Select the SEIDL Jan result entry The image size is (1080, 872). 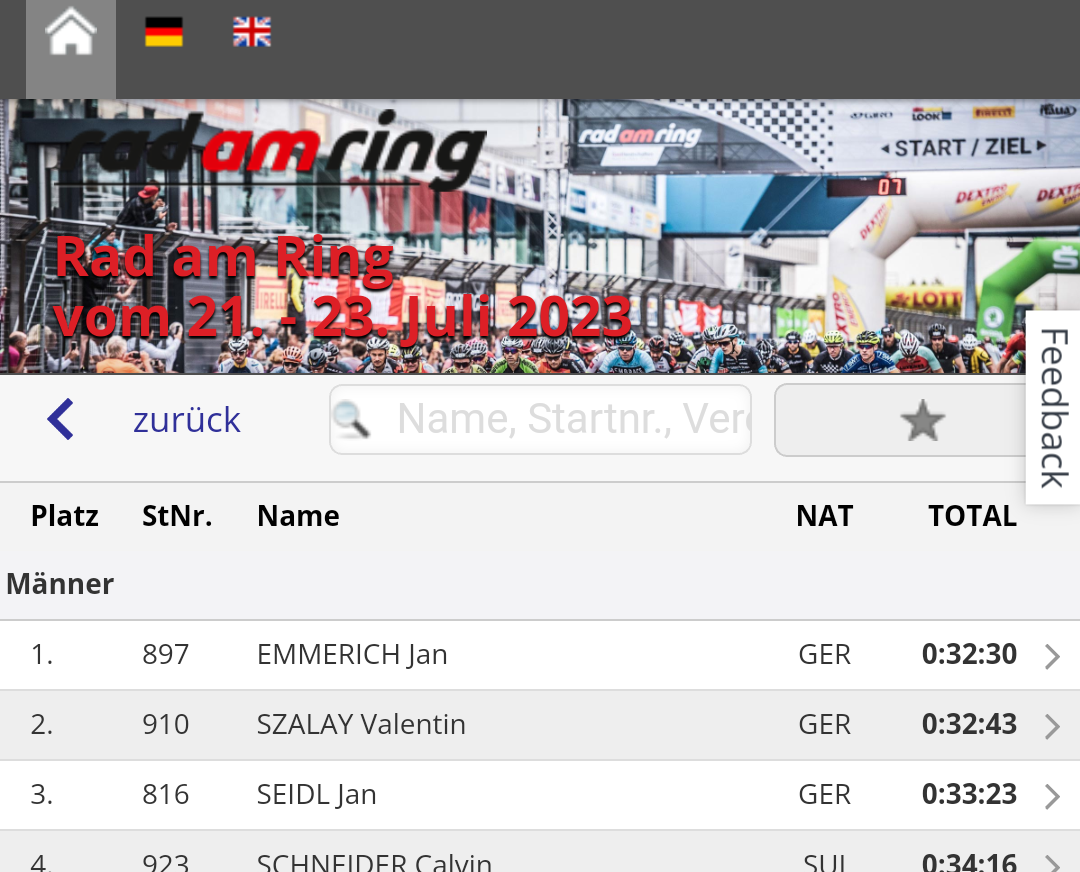tap(540, 795)
